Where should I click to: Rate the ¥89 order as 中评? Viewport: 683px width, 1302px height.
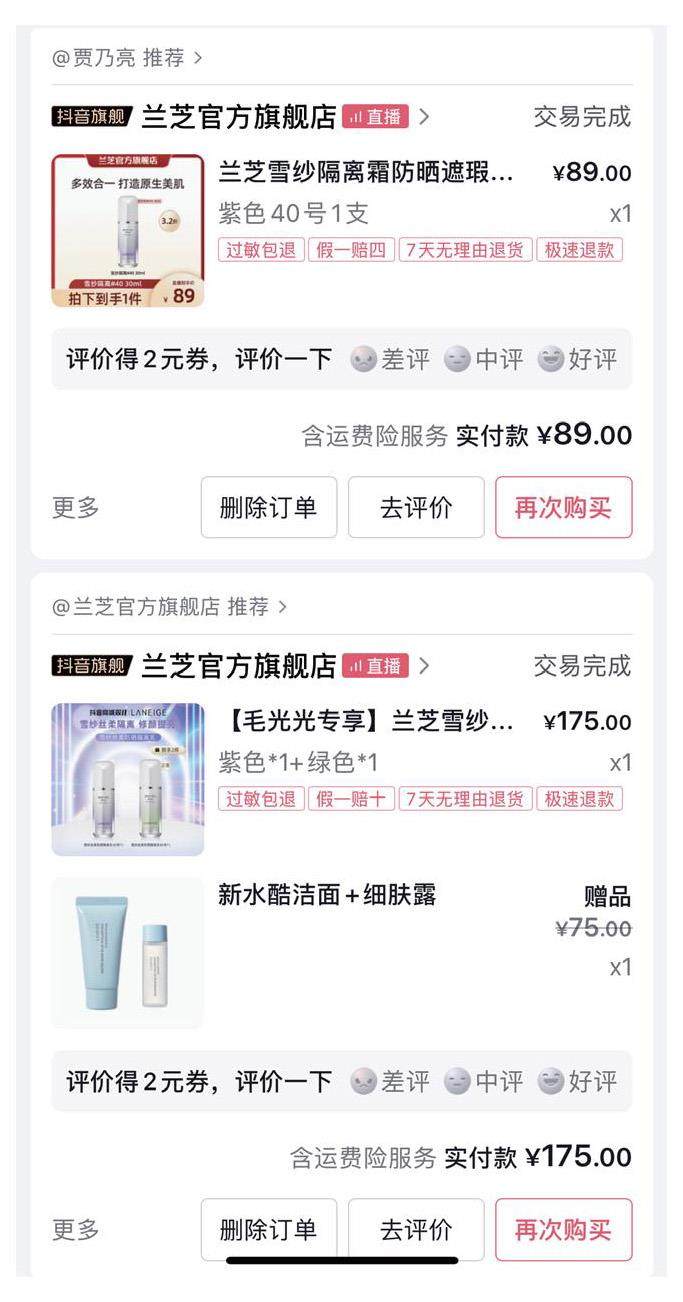click(x=484, y=360)
